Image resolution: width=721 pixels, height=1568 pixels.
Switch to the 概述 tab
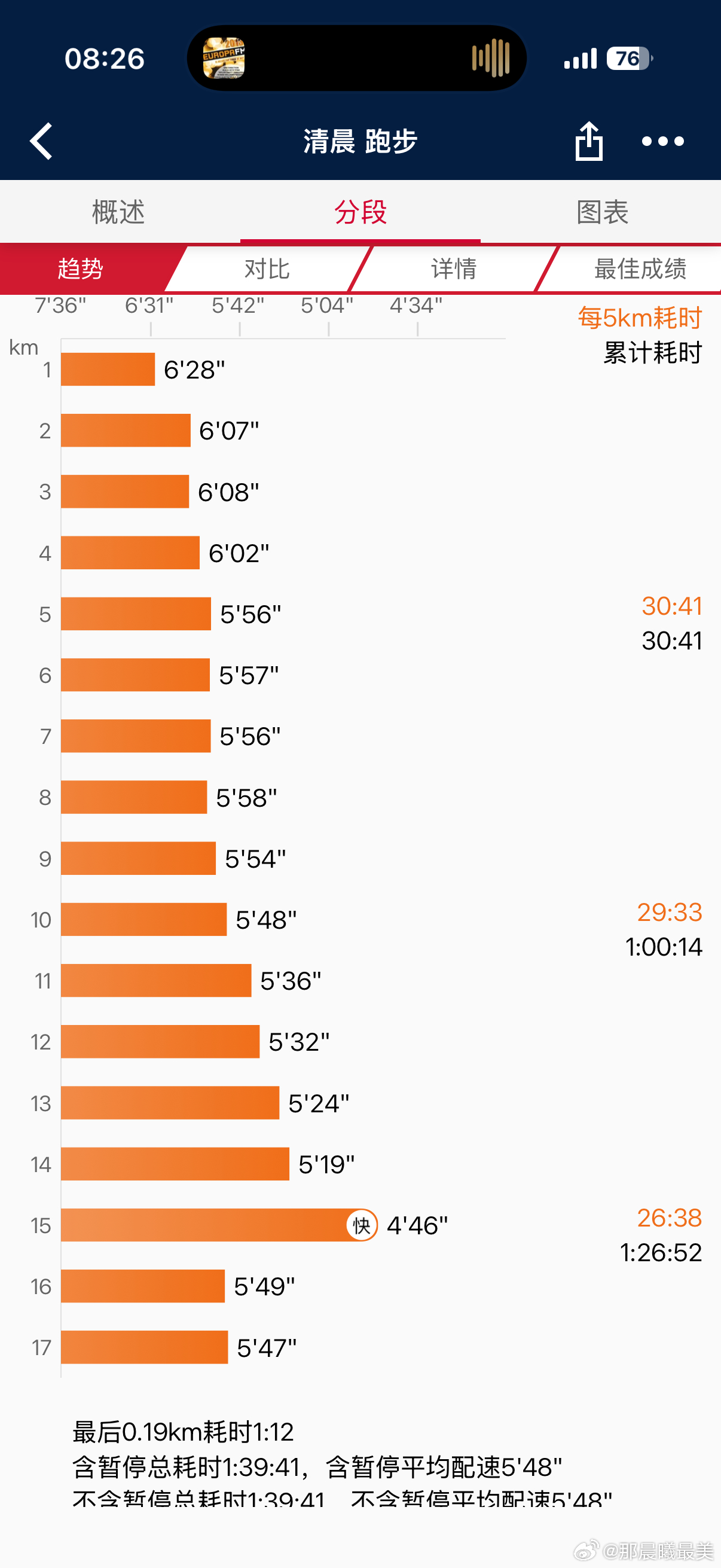119,212
